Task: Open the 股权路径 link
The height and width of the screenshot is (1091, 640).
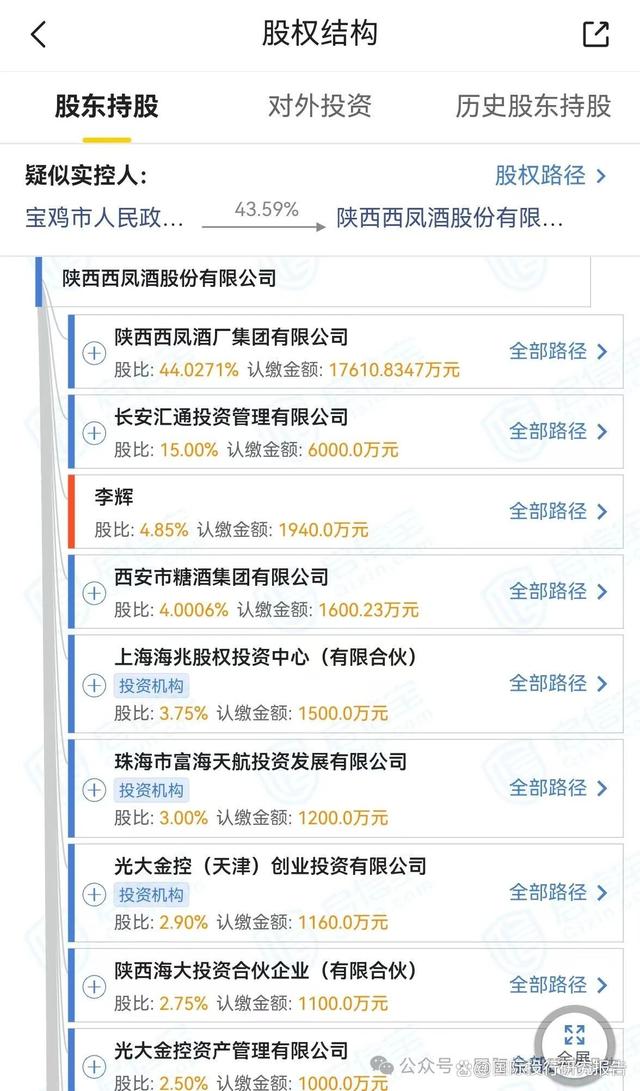Action: tap(551, 176)
